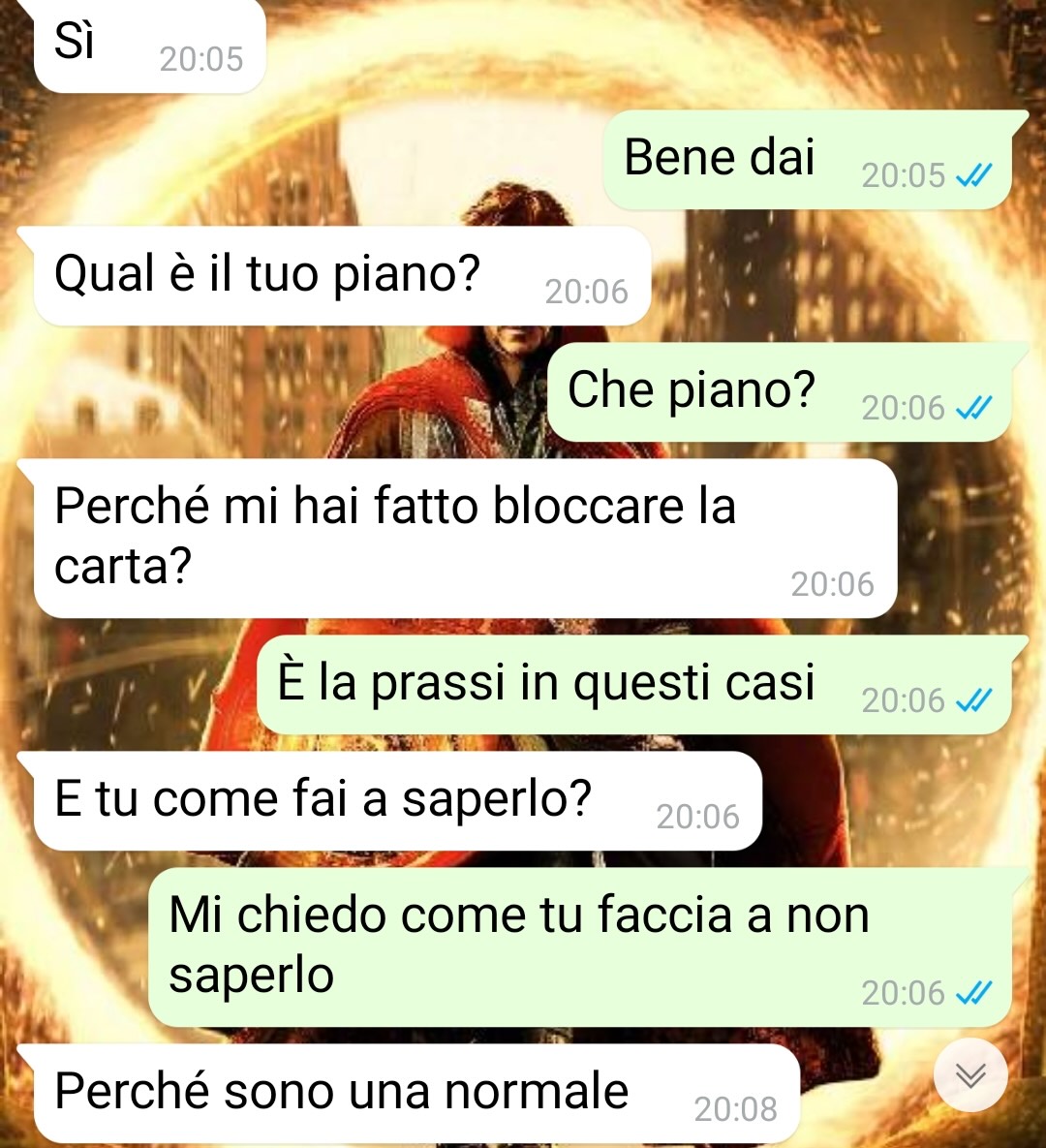
Task: Jump to the latest messages with the down-arrow button
Action: tap(970, 1075)
